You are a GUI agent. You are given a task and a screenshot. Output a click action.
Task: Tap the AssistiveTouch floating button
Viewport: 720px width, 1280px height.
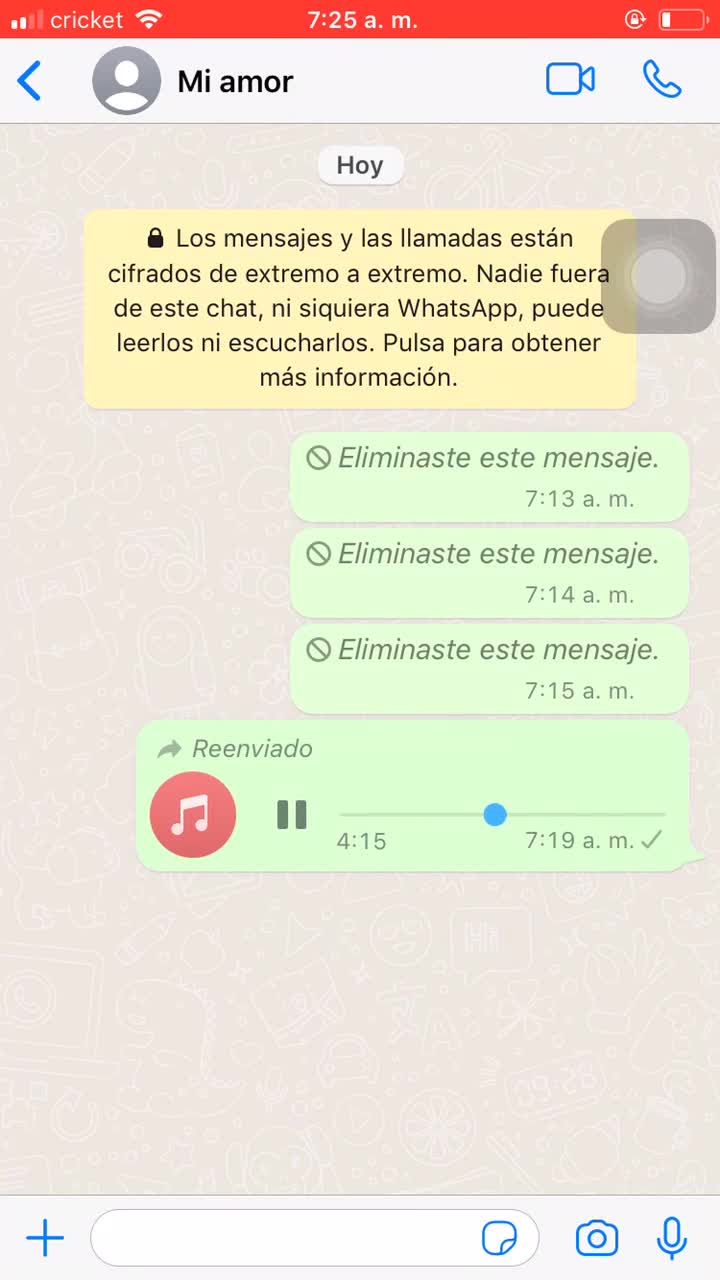point(659,276)
